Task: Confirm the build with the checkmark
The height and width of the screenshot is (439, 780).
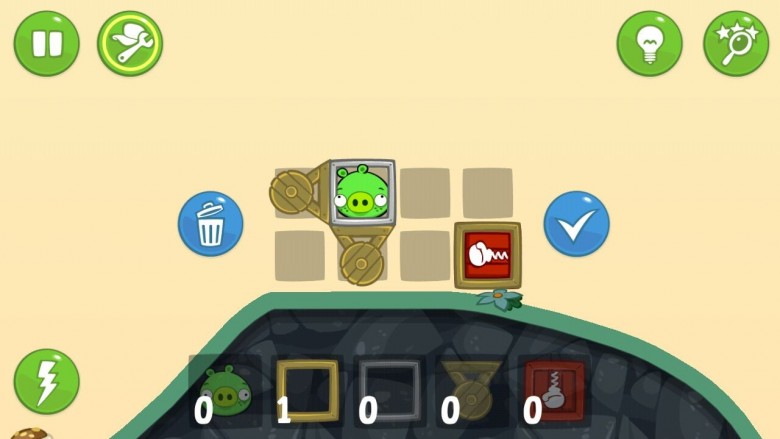Action: coord(576,223)
